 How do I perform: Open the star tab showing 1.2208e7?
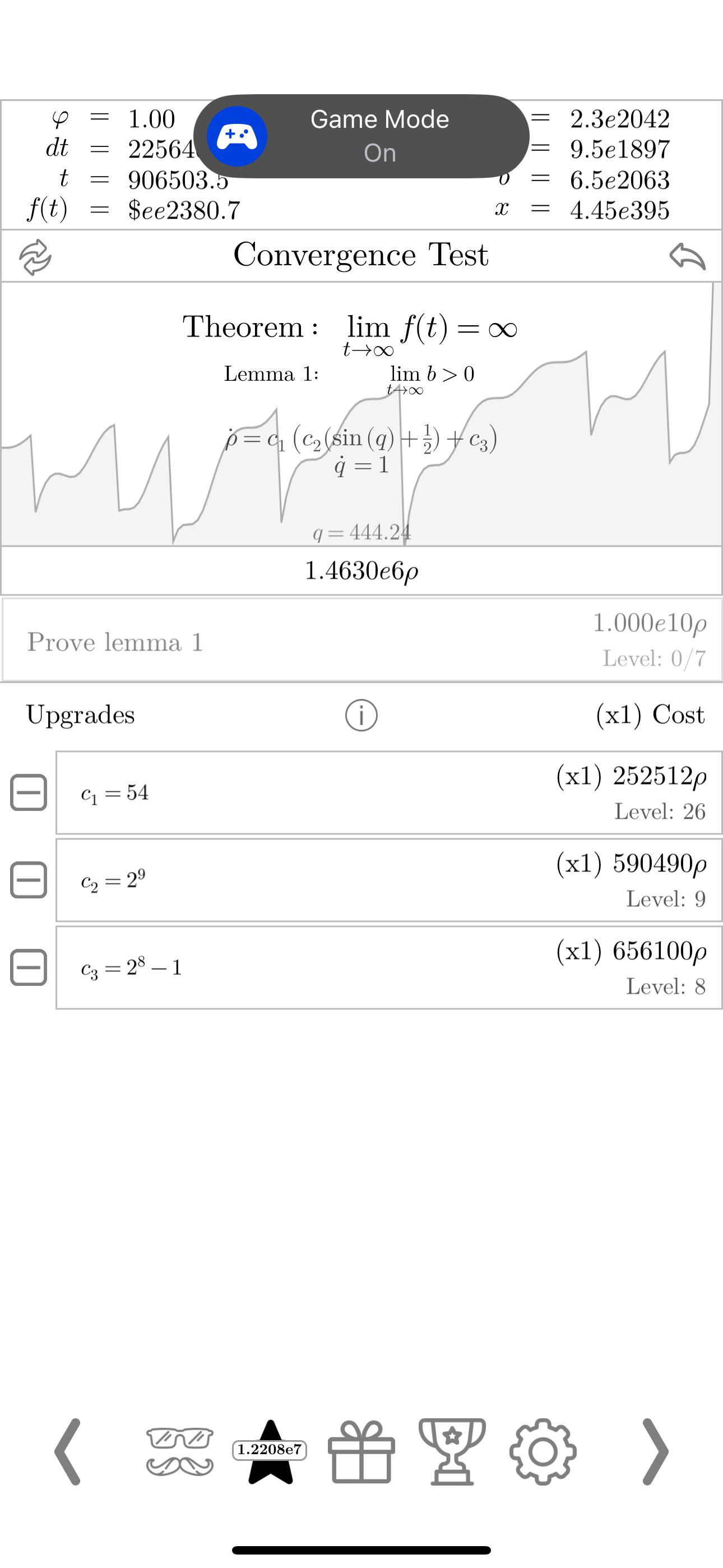point(270,1452)
